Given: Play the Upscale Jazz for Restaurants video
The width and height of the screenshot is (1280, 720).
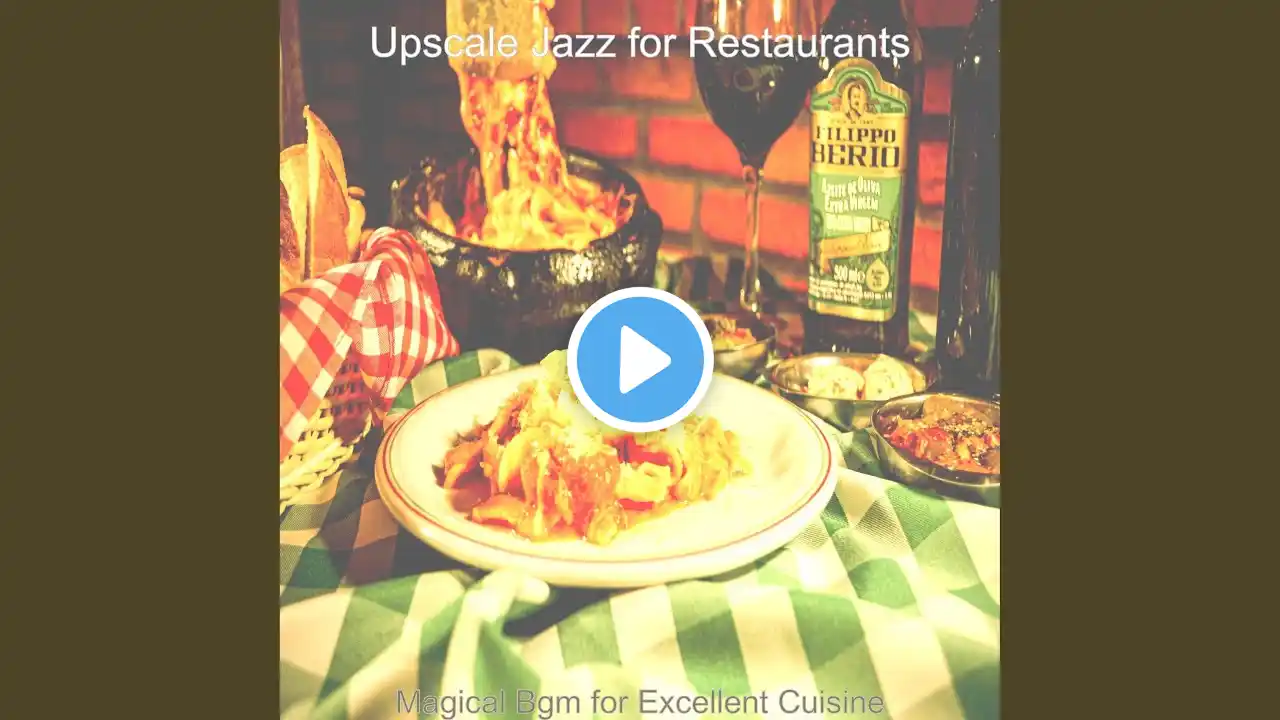Looking at the screenshot, I should click(640, 360).
